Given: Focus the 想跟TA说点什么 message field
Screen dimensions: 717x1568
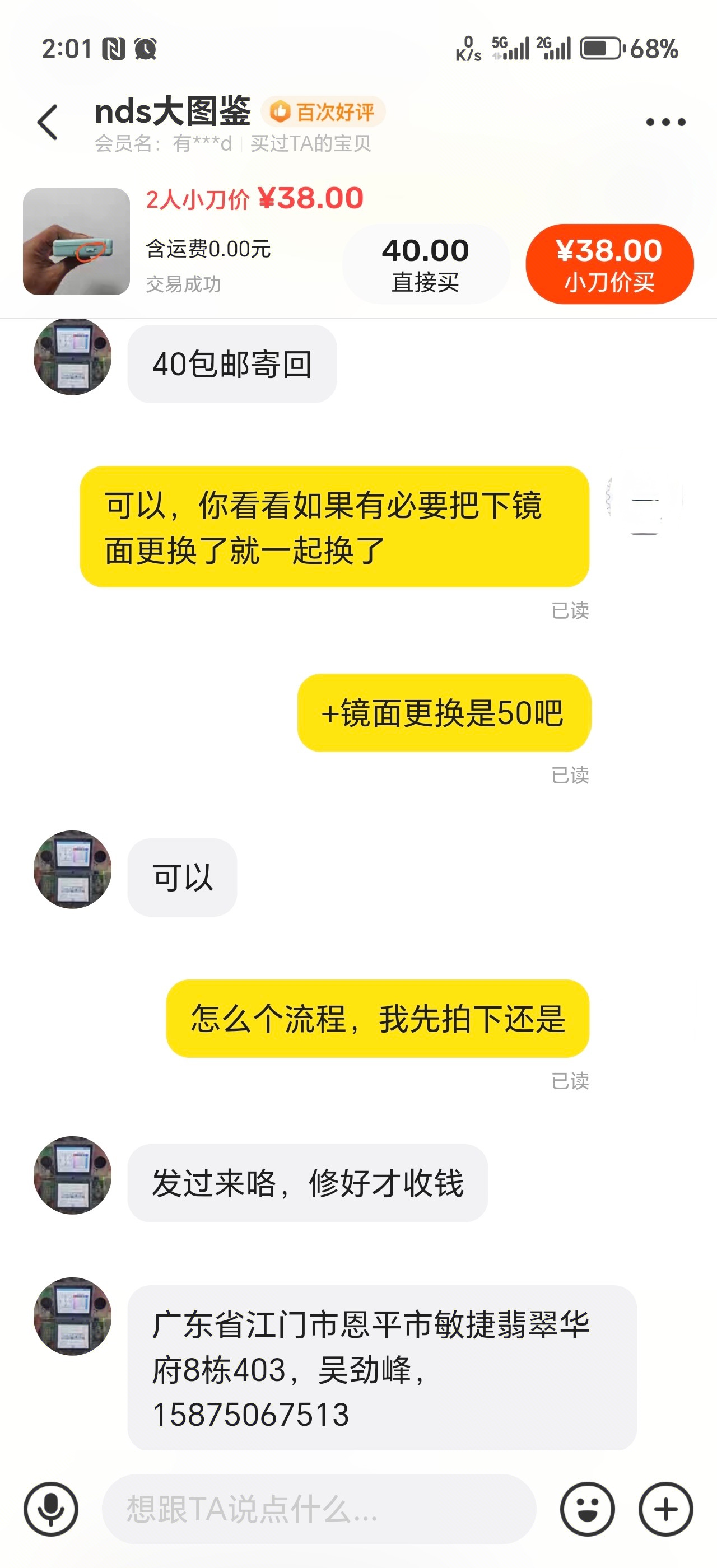Looking at the screenshot, I should tap(318, 1508).
